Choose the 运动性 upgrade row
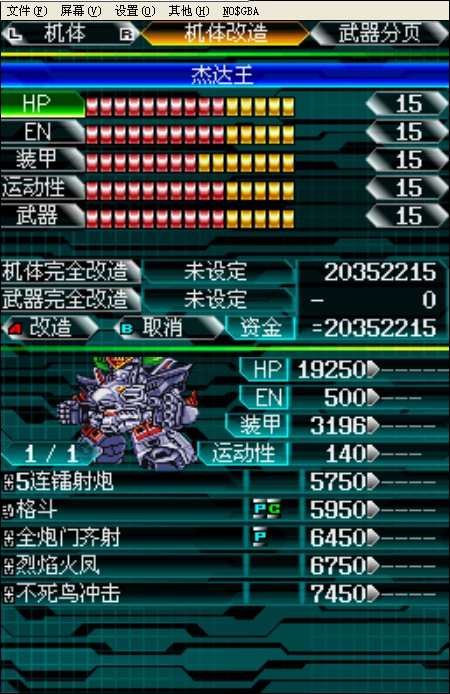The width and height of the screenshot is (450, 694). pos(225,188)
